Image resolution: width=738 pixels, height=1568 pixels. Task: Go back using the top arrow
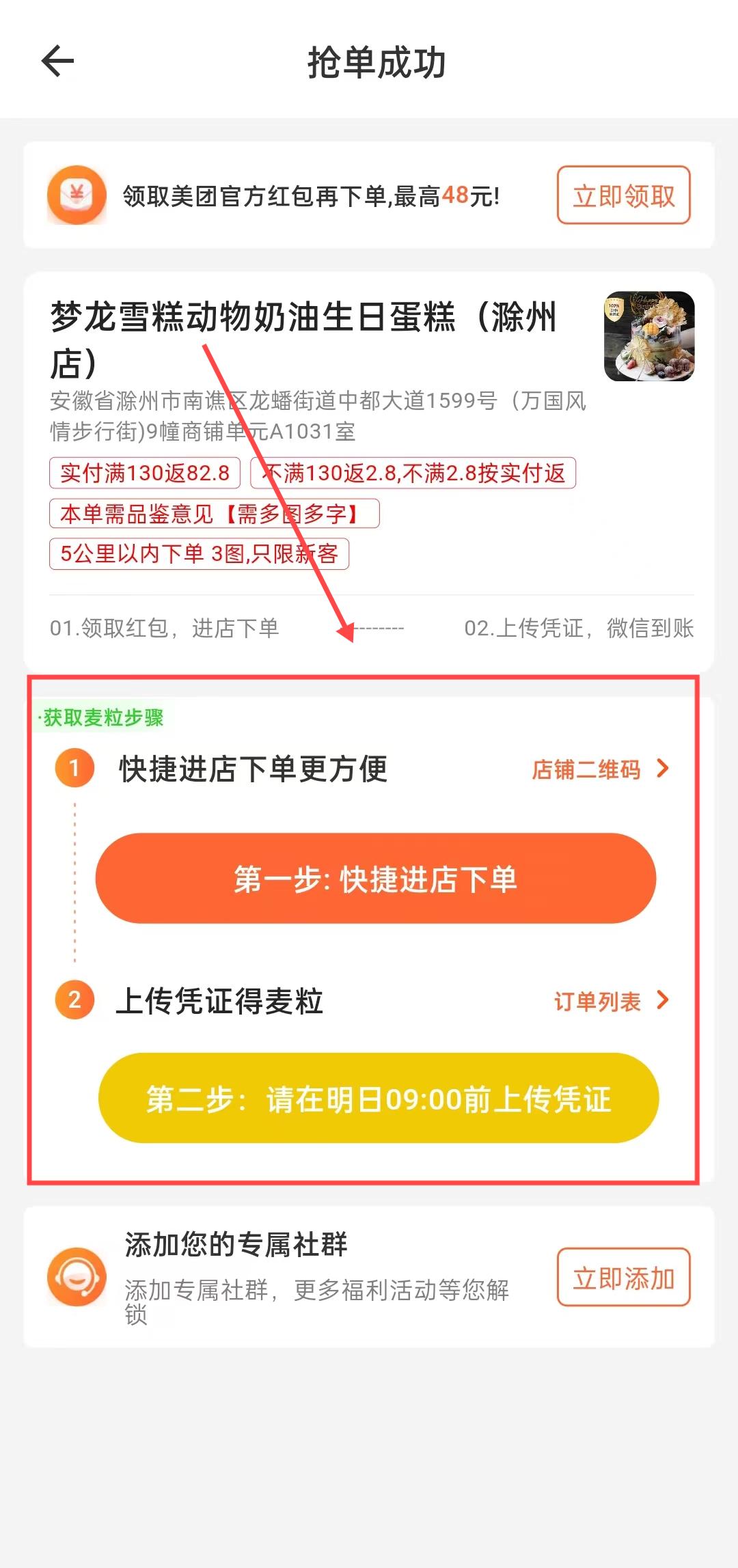click(57, 61)
